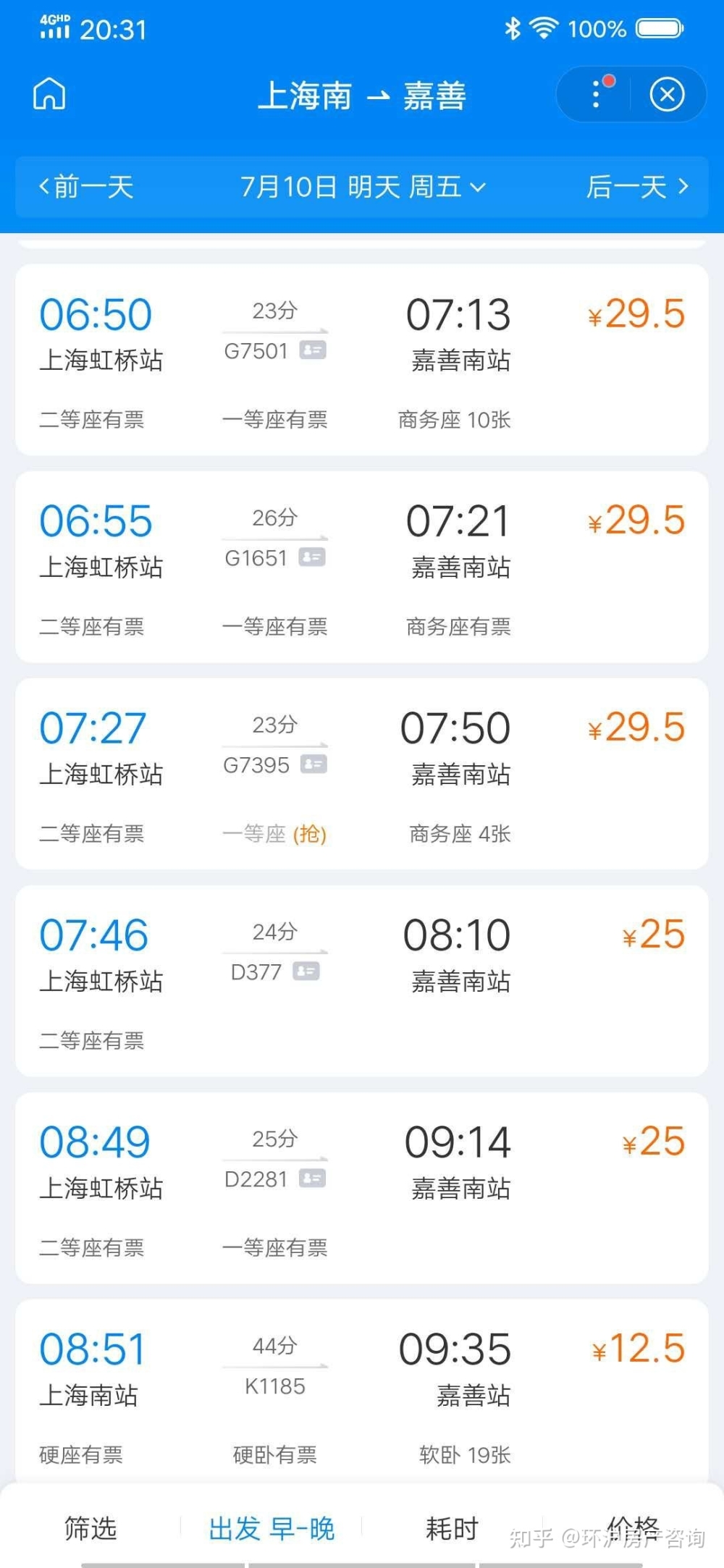Select train D2281 departing 08:49

tap(362, 1188)
